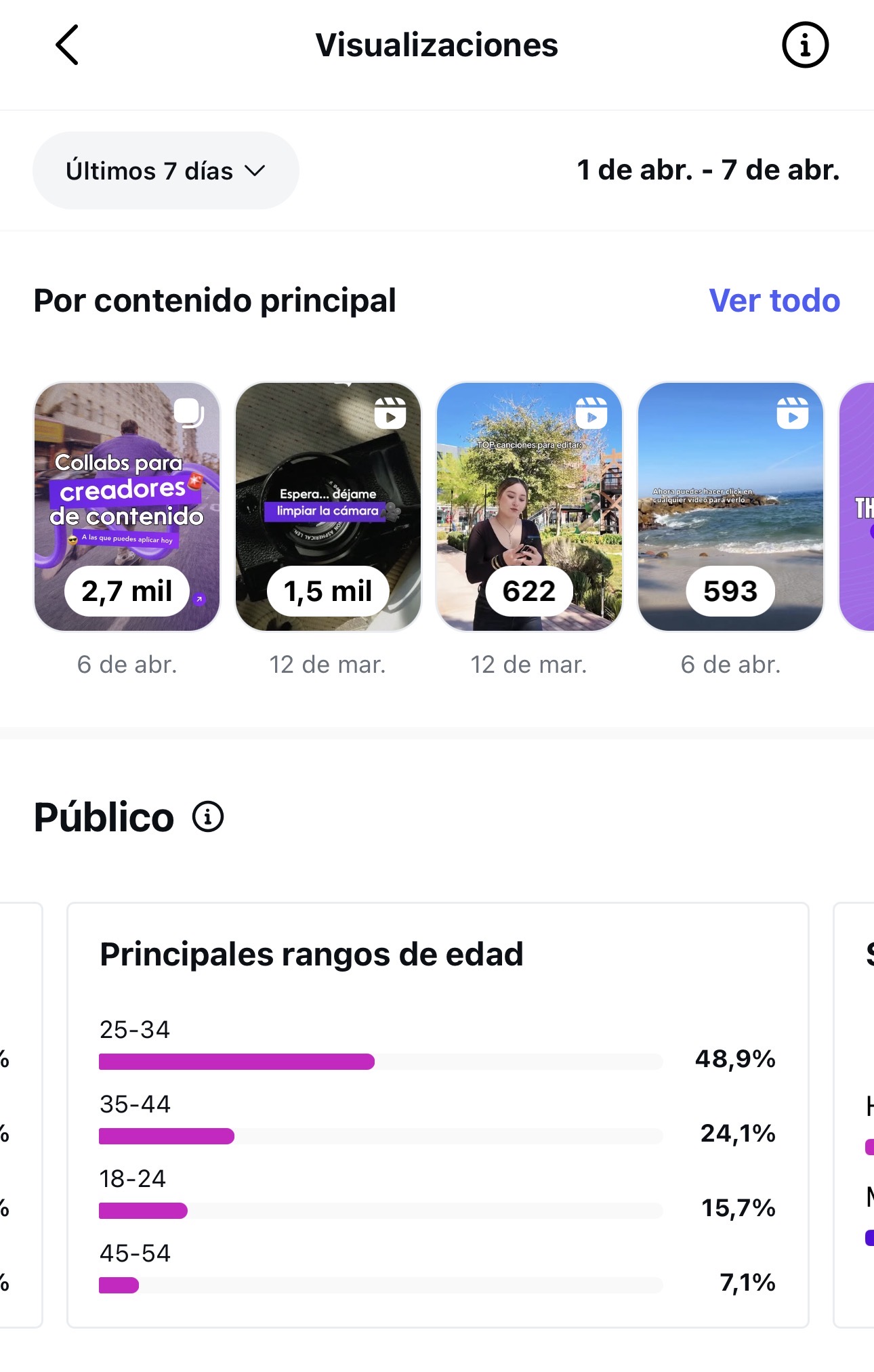The image size is (874, 1372).
Task: Tap the 45-54 age range label
Action: (x=133, y=1251)
